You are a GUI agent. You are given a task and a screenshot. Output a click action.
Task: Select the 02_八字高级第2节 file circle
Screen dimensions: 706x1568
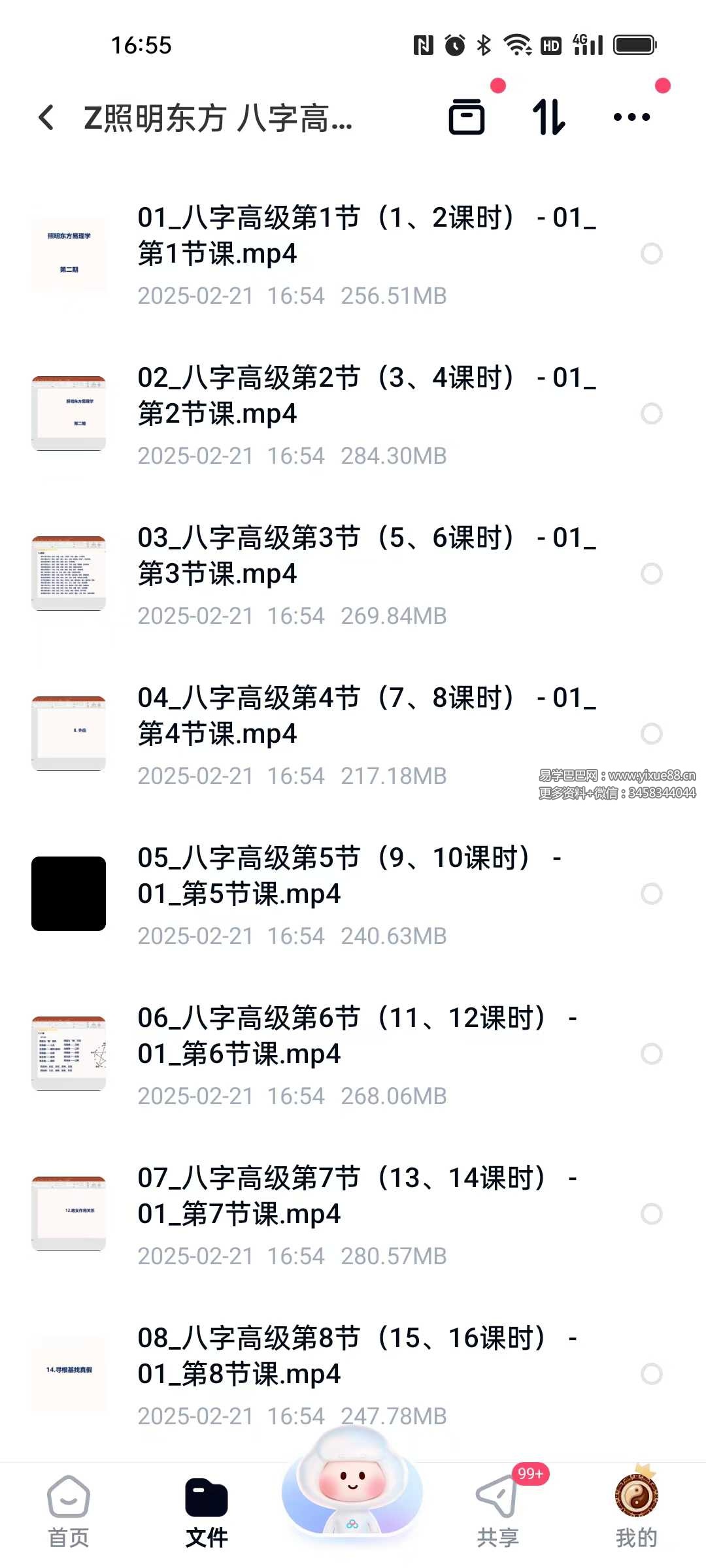(651, 414)
